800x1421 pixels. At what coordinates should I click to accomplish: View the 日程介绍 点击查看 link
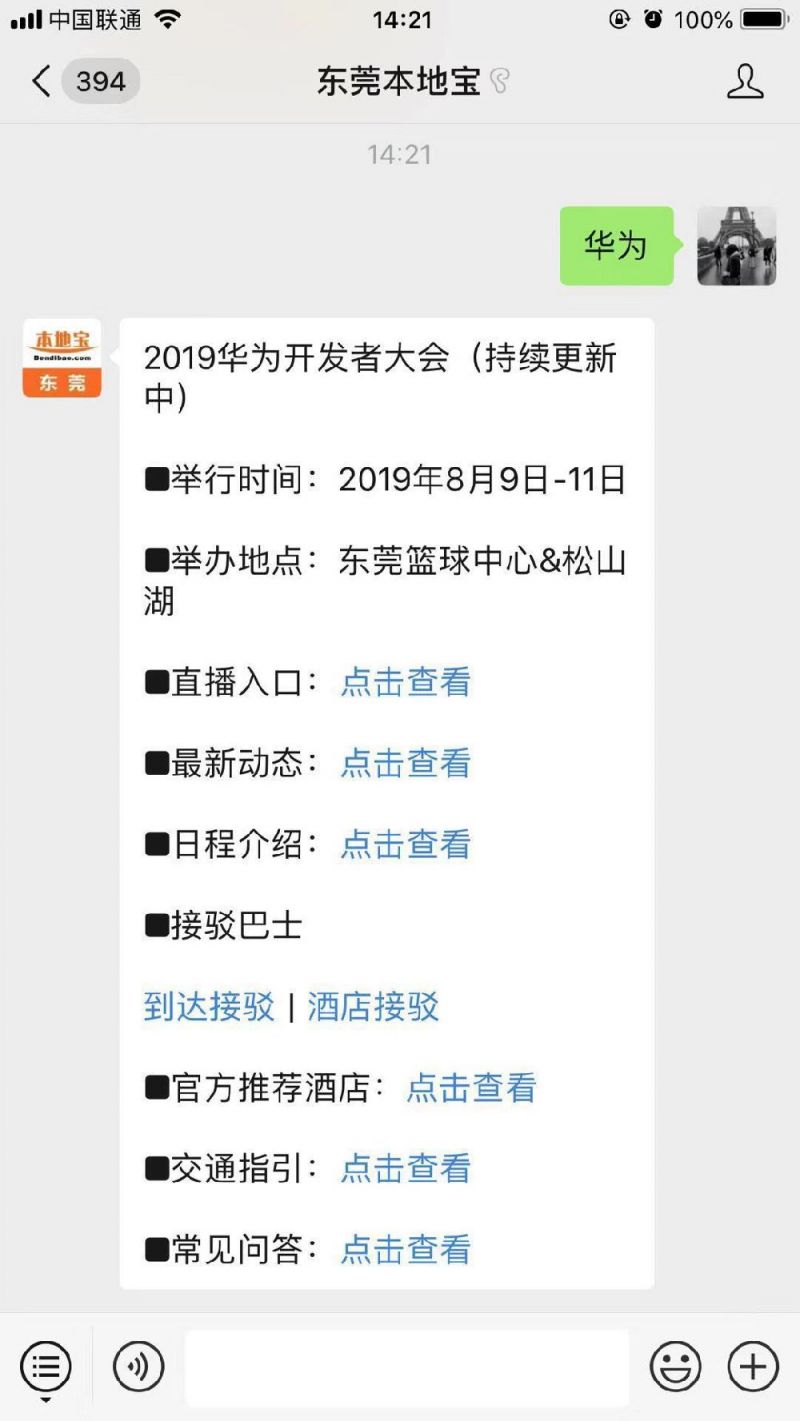coord(405,844)
